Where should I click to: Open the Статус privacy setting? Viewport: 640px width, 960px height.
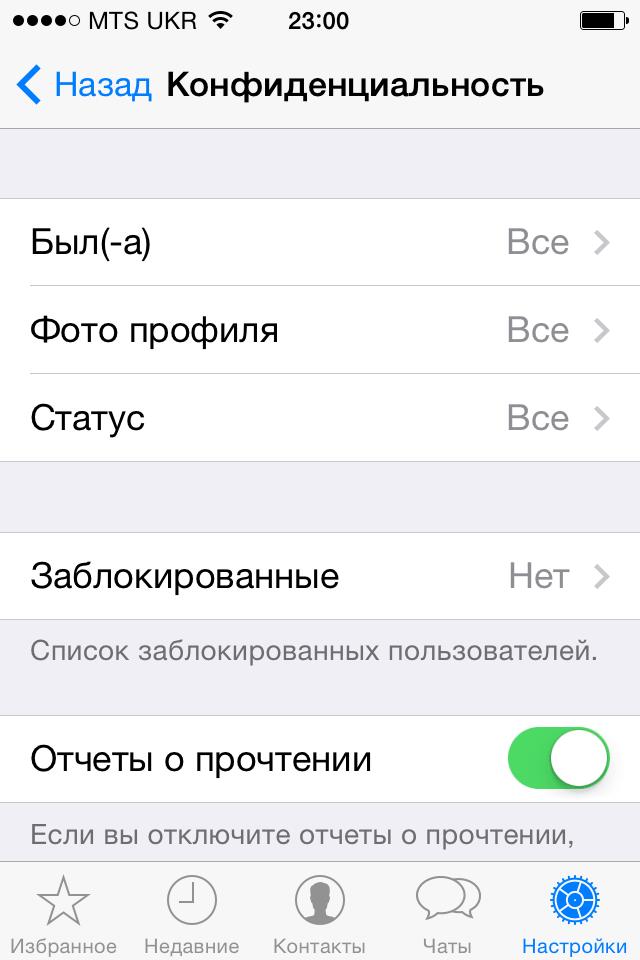320,418
